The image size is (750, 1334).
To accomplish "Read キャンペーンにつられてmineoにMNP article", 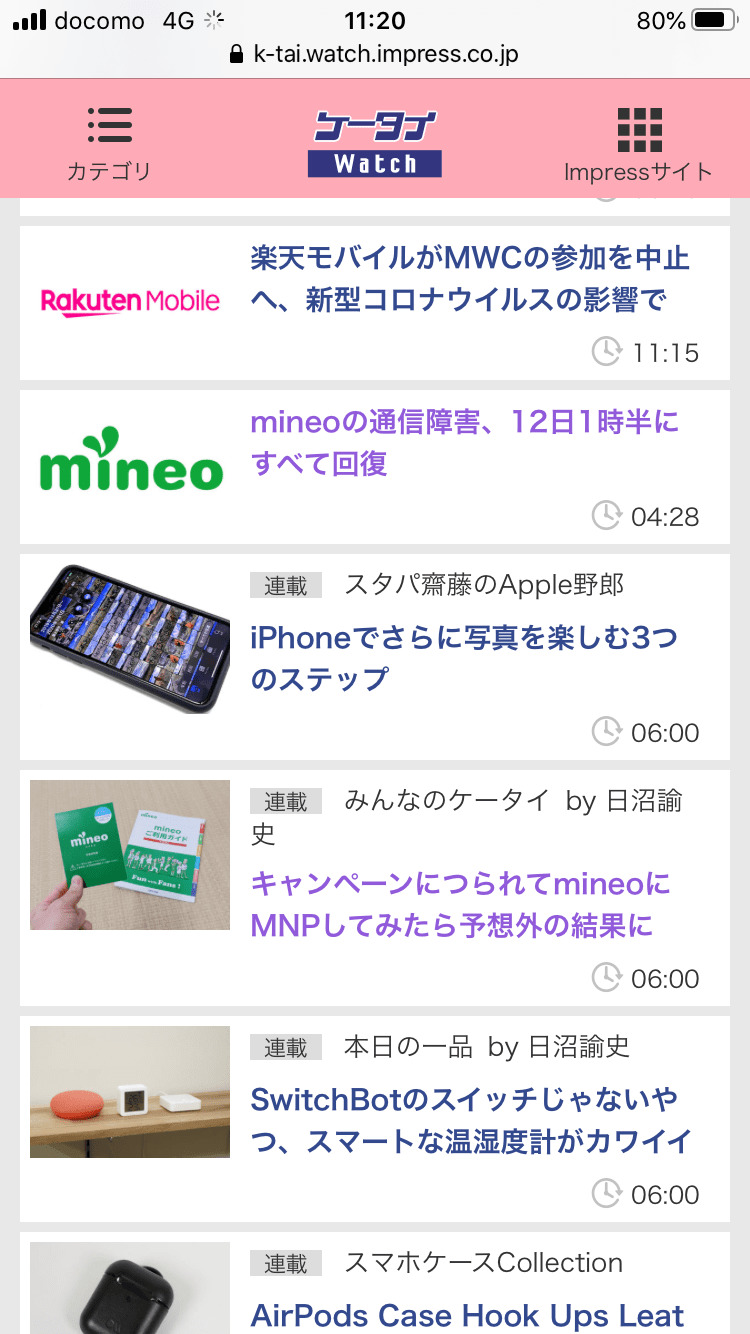I will tap(461, 904).
